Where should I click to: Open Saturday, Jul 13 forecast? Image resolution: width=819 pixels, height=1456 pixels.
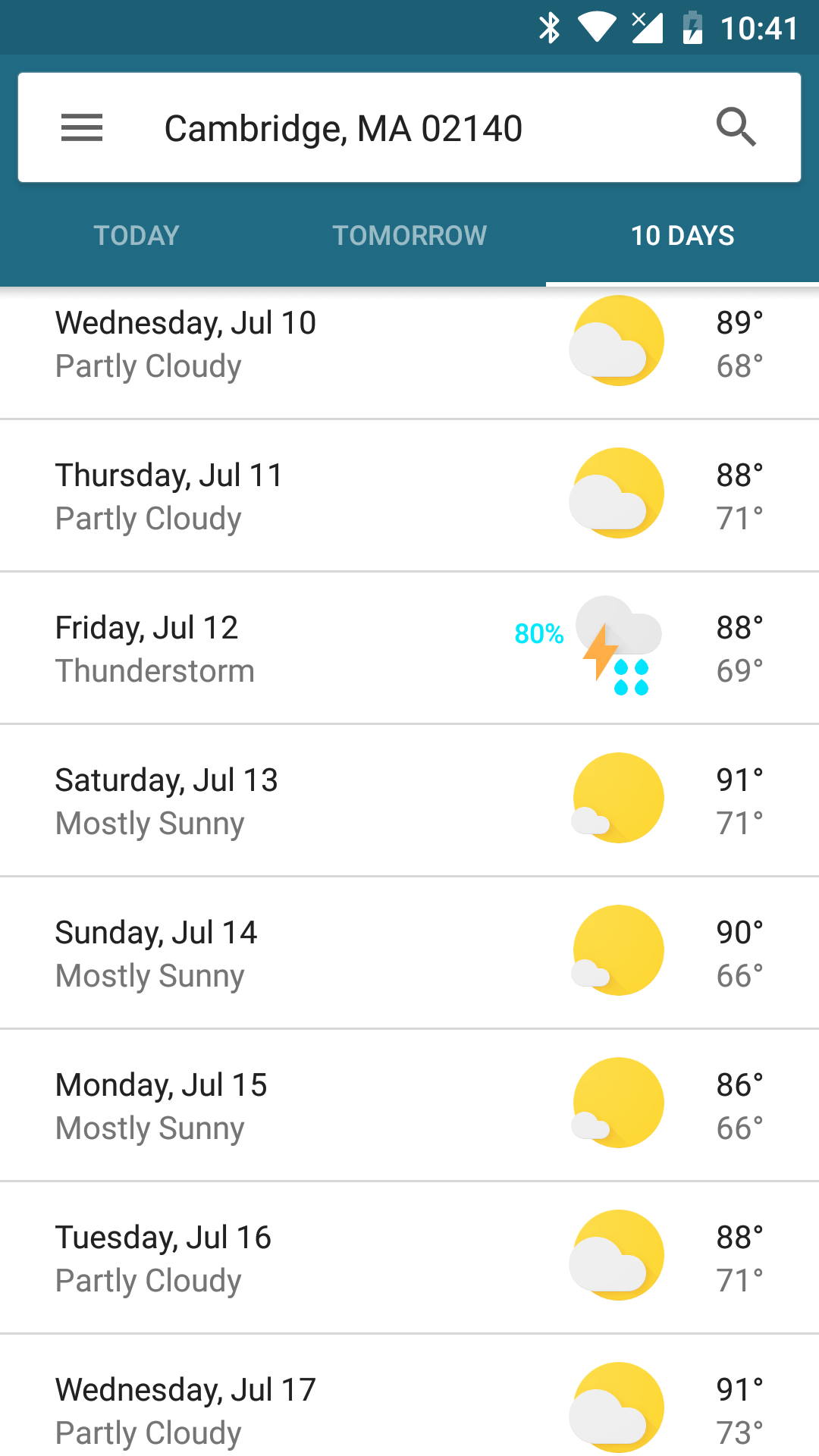pyautogui.click(x=409, y=801)
